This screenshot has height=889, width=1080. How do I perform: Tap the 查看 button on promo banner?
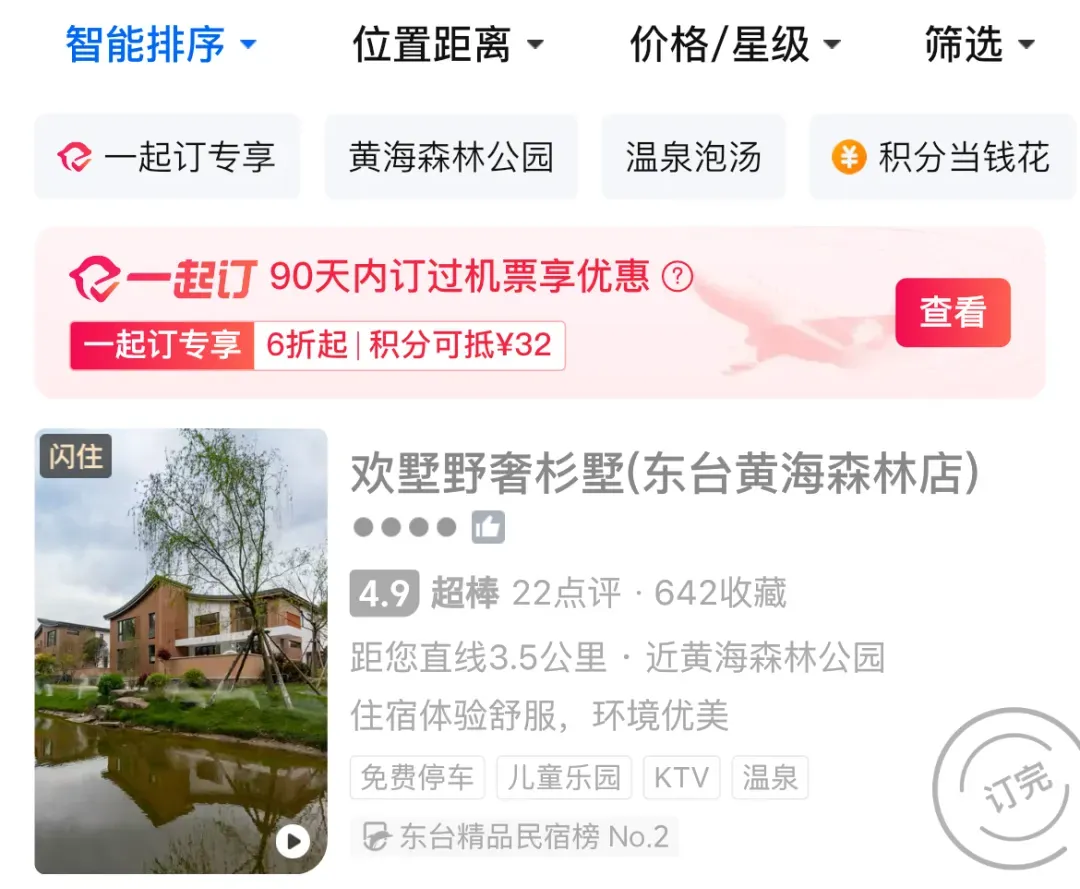coord(952,313)
